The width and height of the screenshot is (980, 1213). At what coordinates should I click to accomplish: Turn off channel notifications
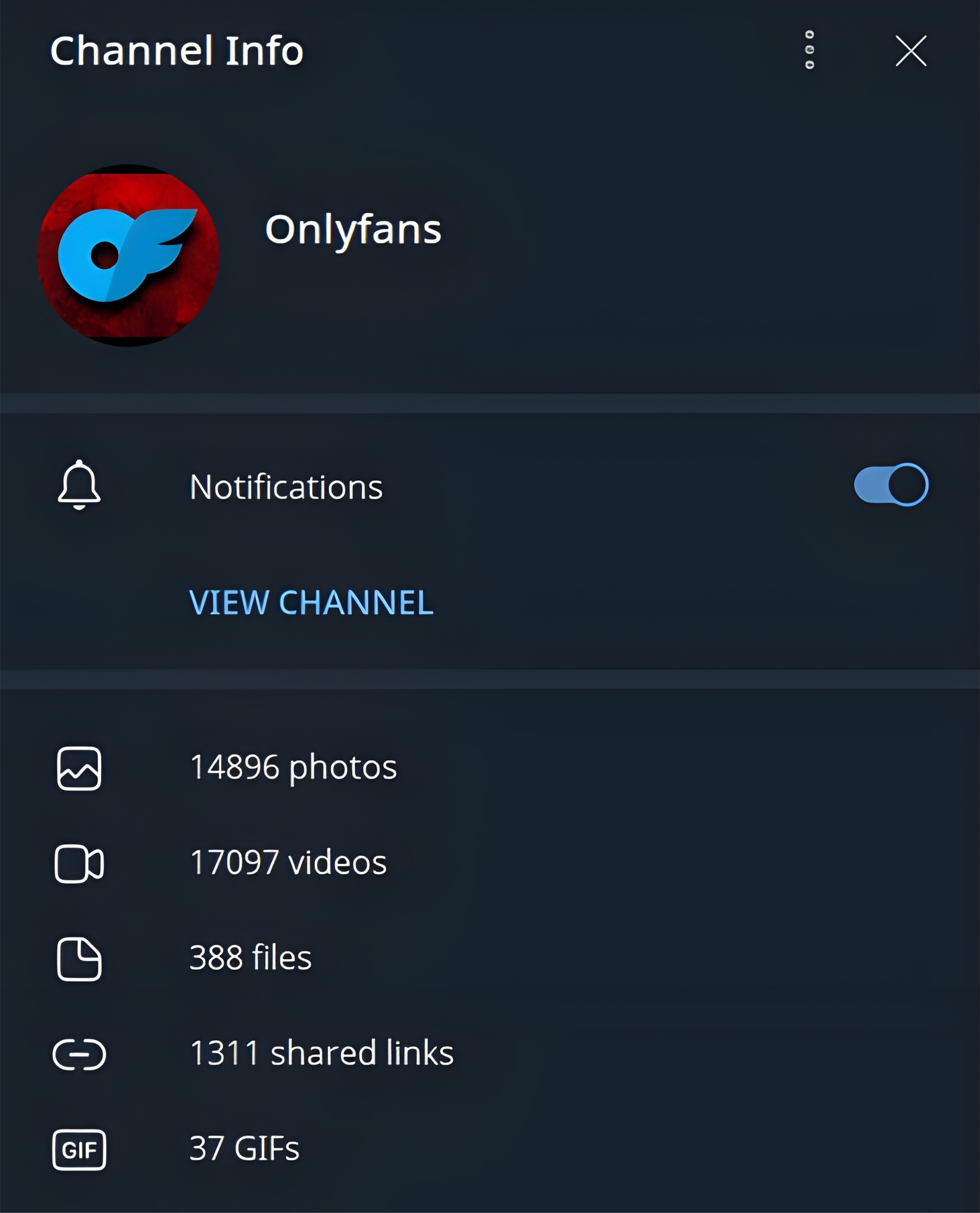click(890, 485)
